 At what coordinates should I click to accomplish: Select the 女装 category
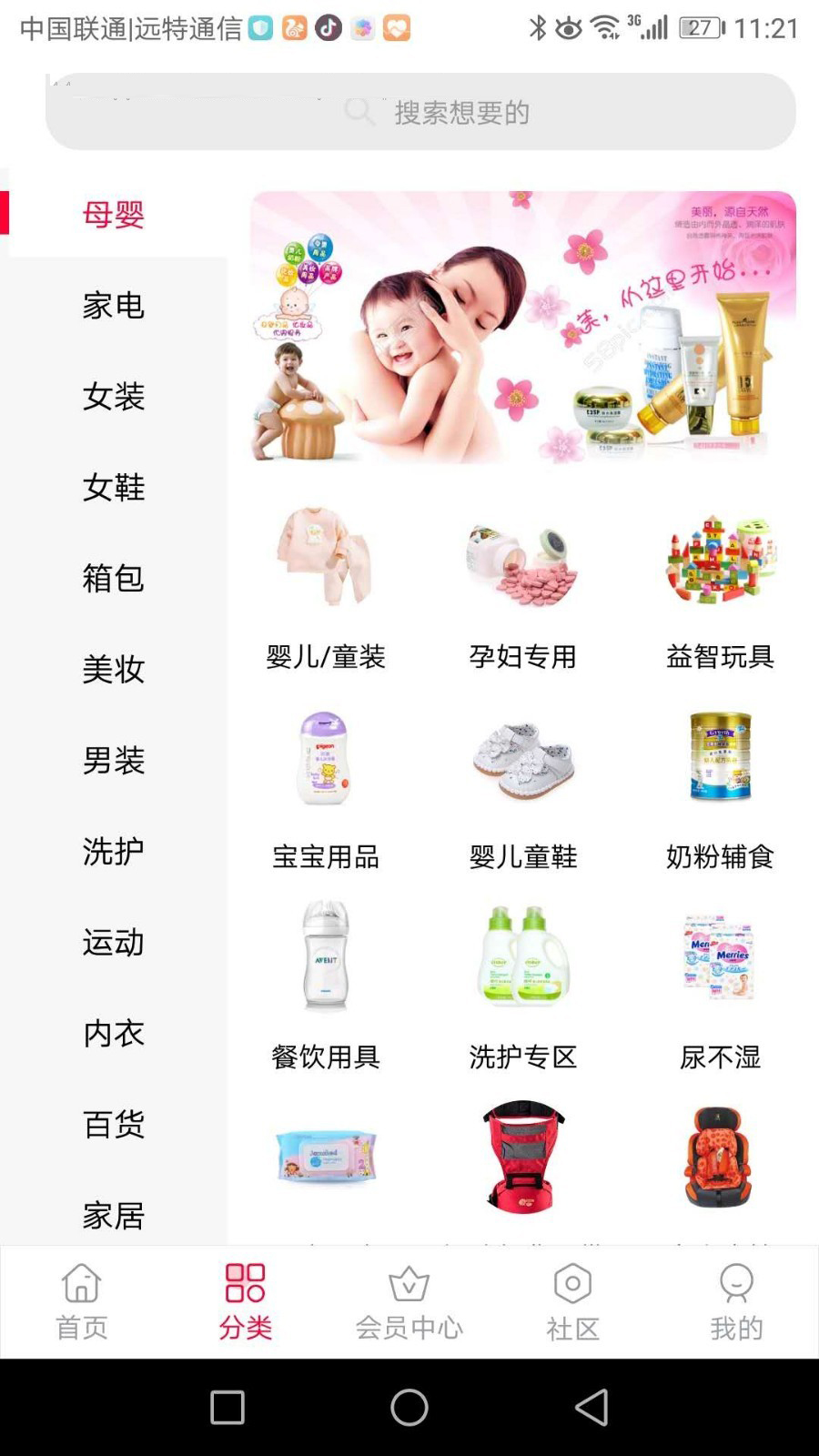tap(114, 397)
